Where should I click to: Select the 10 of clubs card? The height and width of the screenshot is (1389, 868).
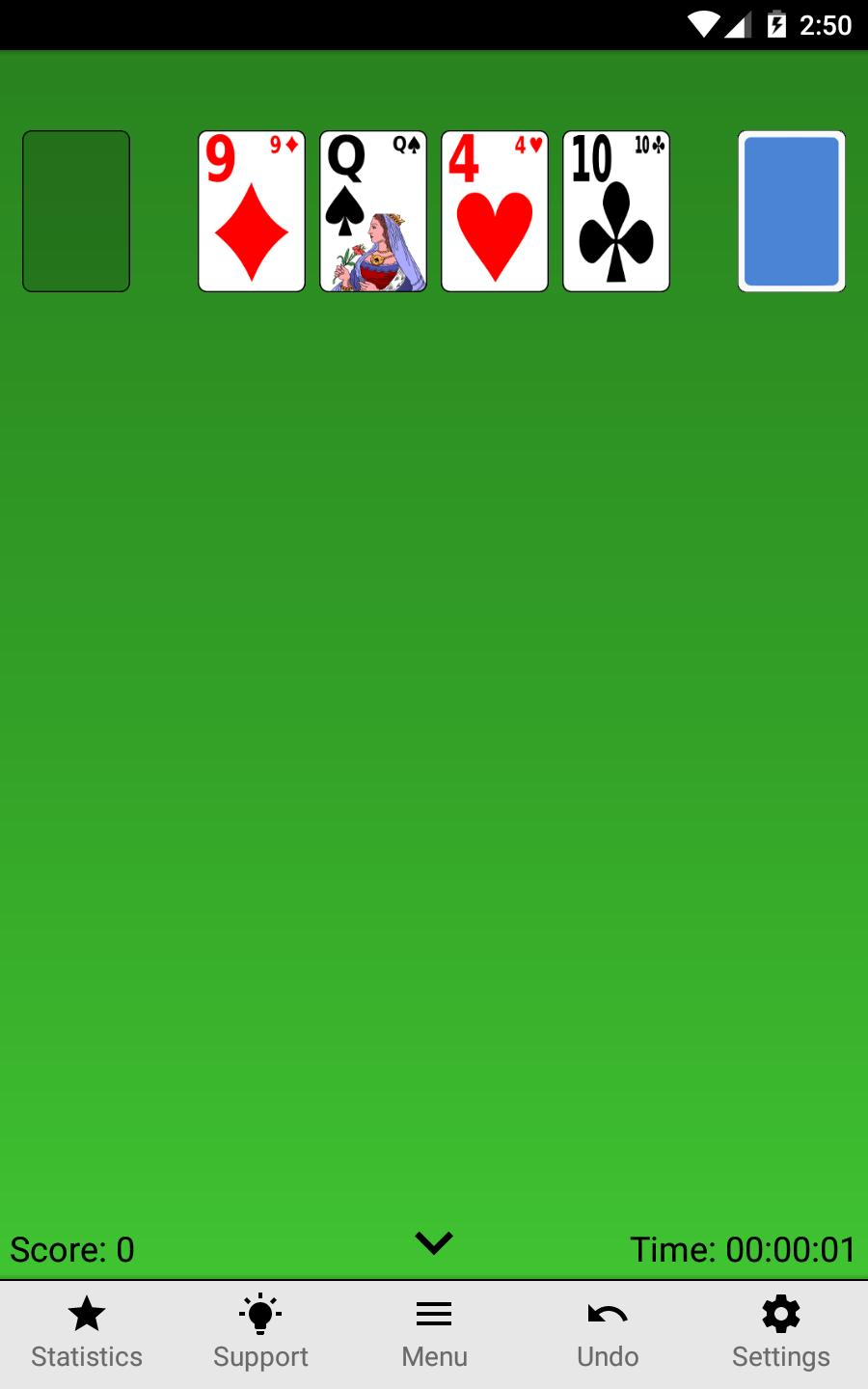tap(616, 211)
